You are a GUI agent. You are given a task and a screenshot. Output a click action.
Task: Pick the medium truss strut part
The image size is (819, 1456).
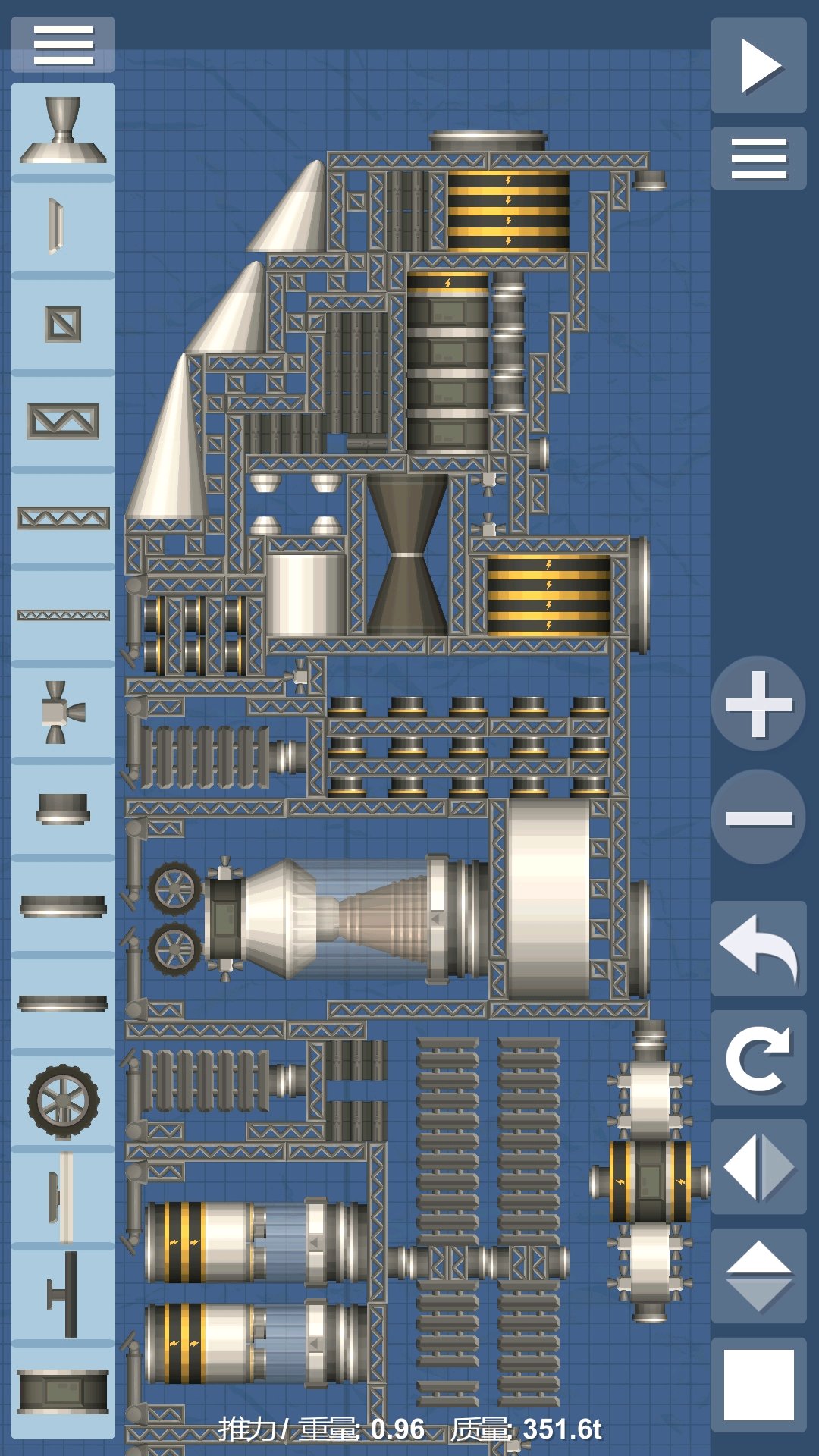click(63, 518)
